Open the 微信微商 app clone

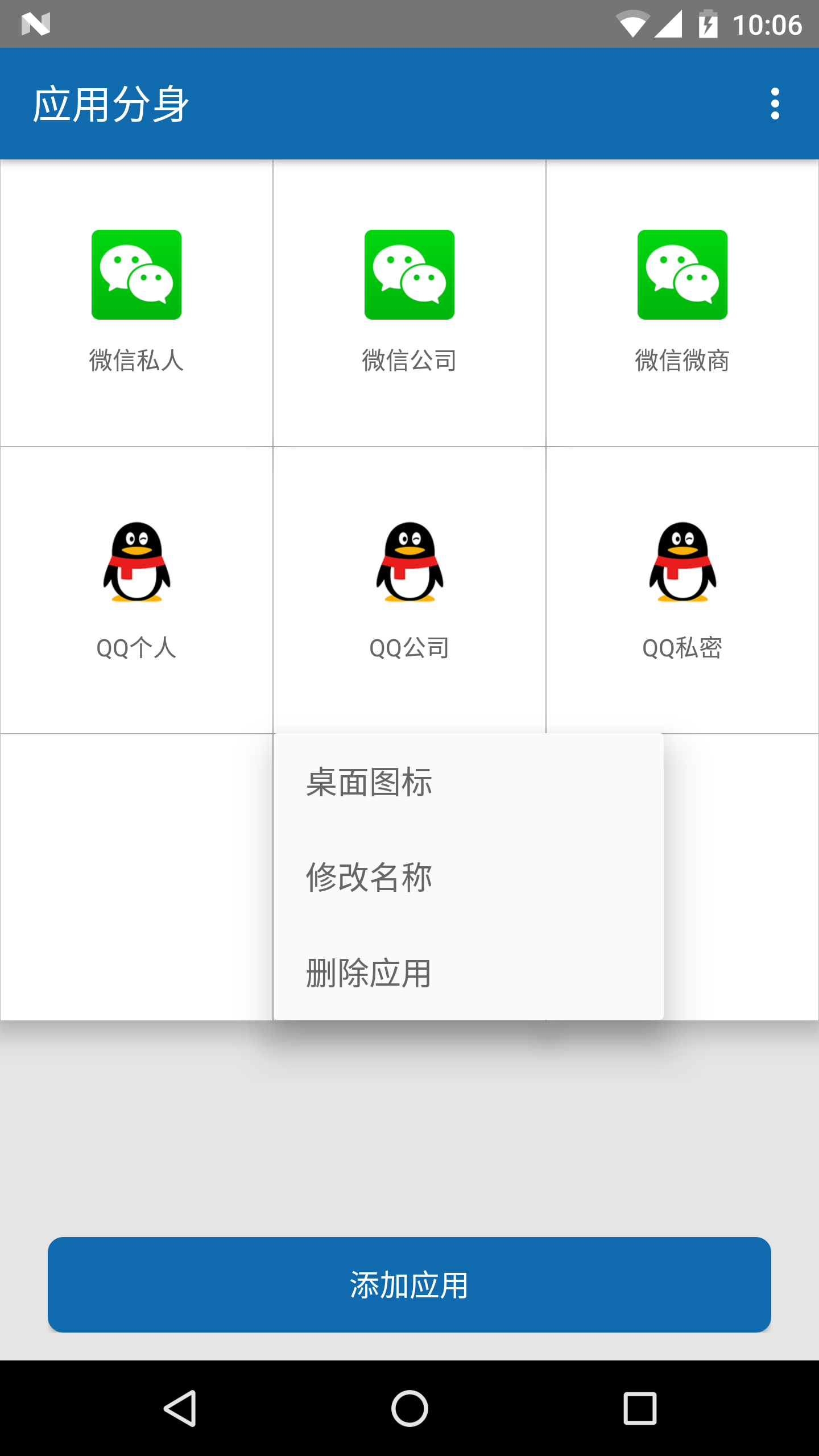(x=682, y=275)
